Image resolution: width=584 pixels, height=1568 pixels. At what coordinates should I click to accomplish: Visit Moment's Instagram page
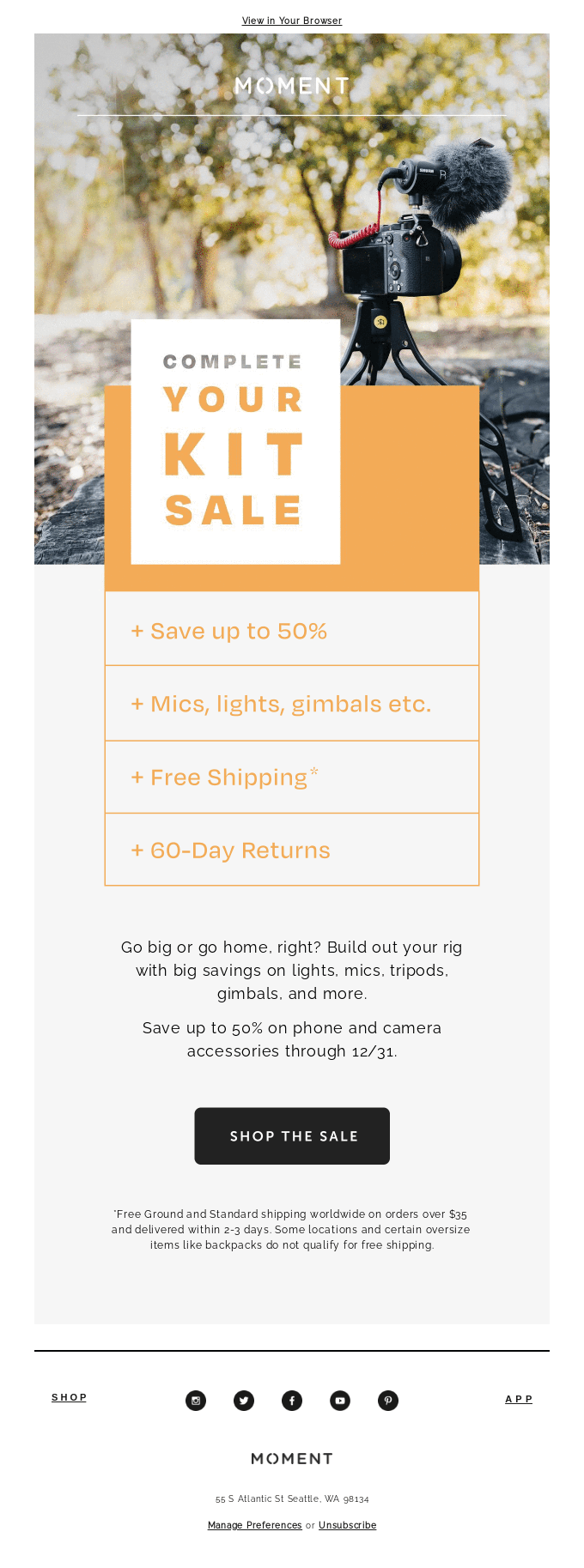196,1401
